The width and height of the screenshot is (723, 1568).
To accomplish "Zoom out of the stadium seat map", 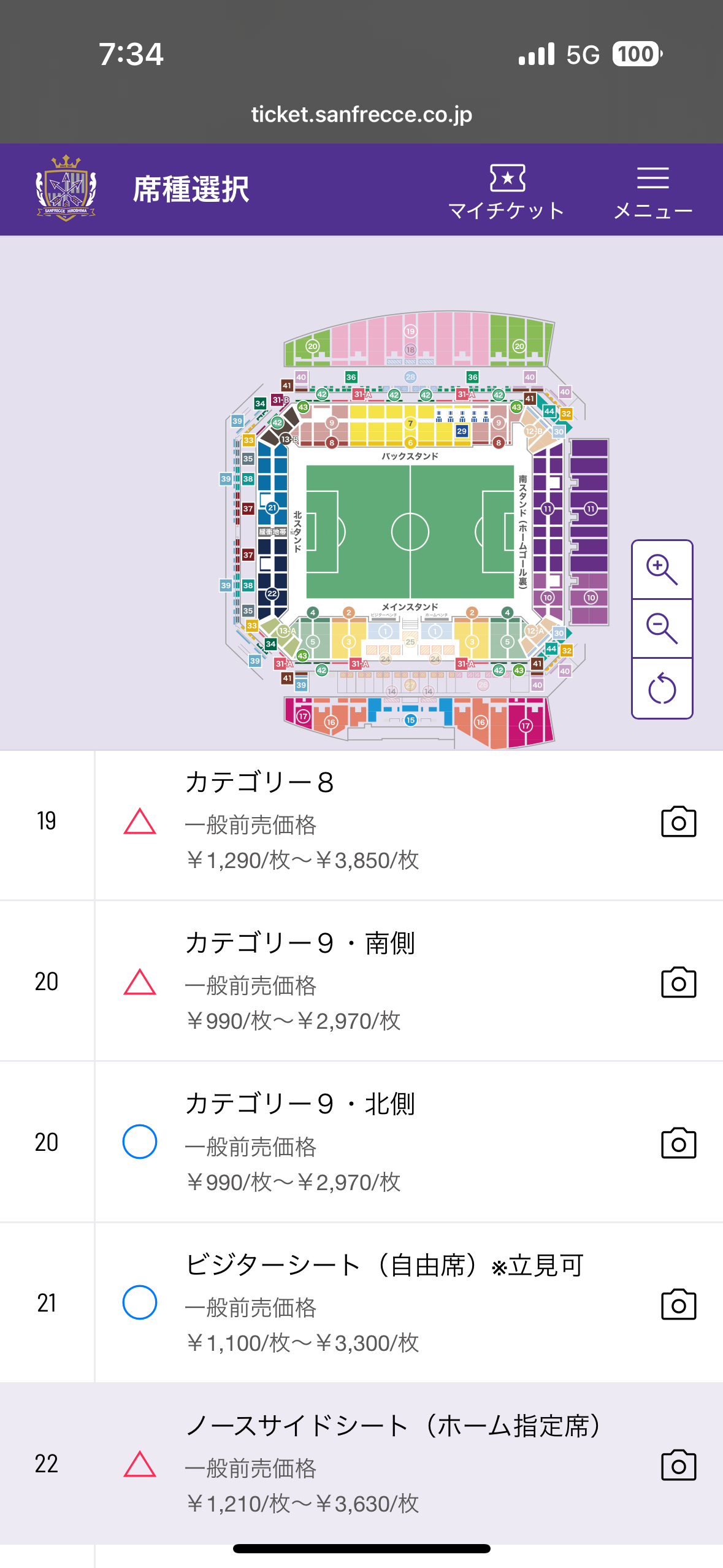I will point(662,629).
